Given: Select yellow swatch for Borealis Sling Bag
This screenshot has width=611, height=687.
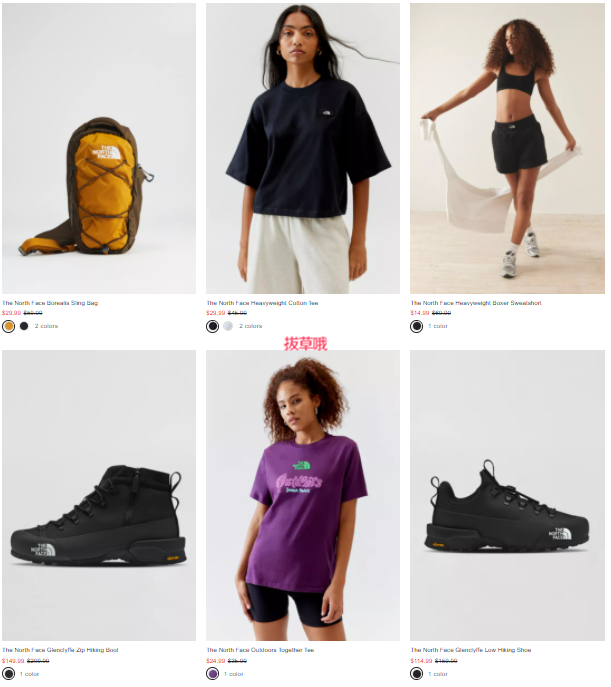Looking at the screenshot, I should (9, 326).
